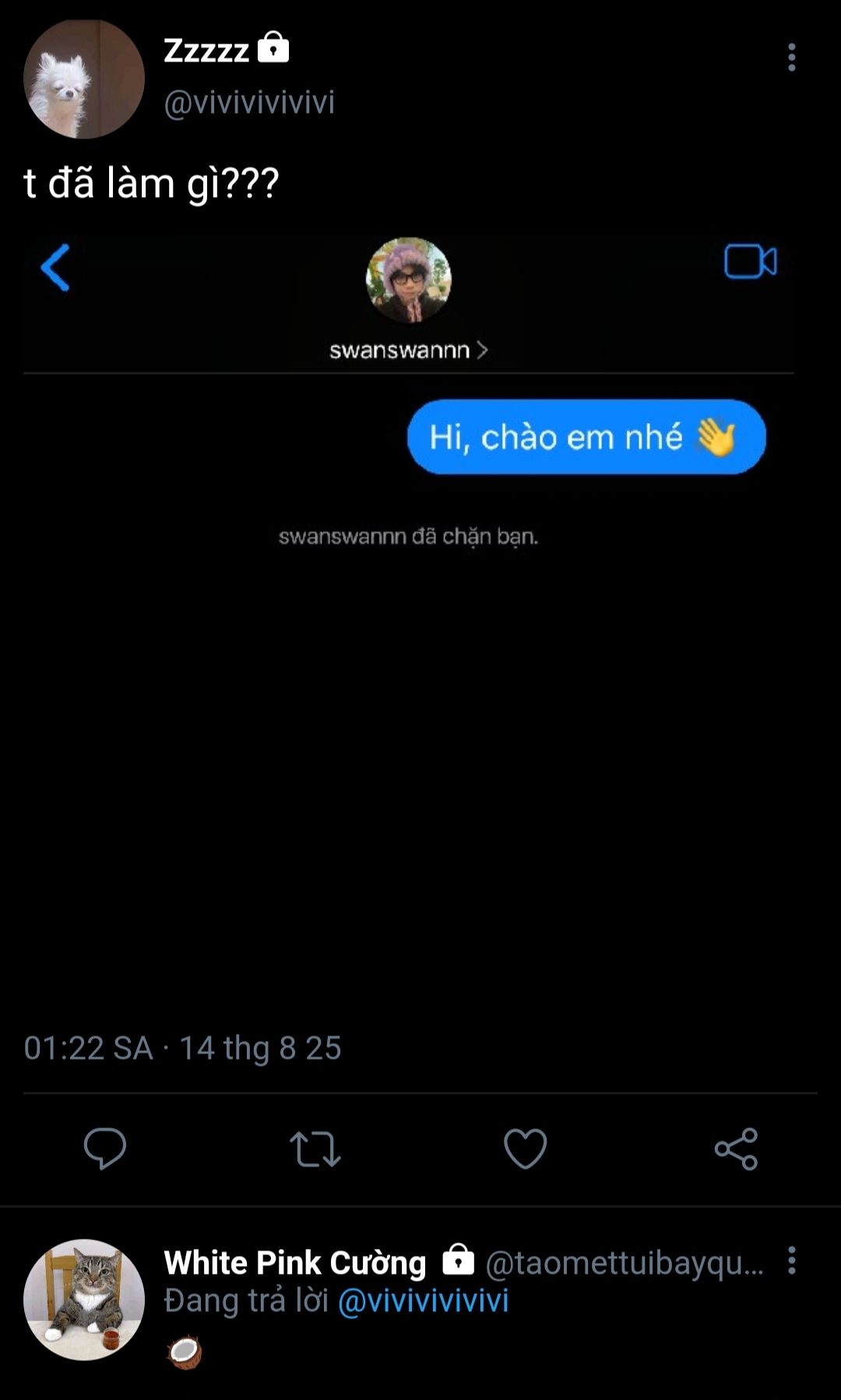Reply to Zzzzz's tweet

click(105, 1148)
